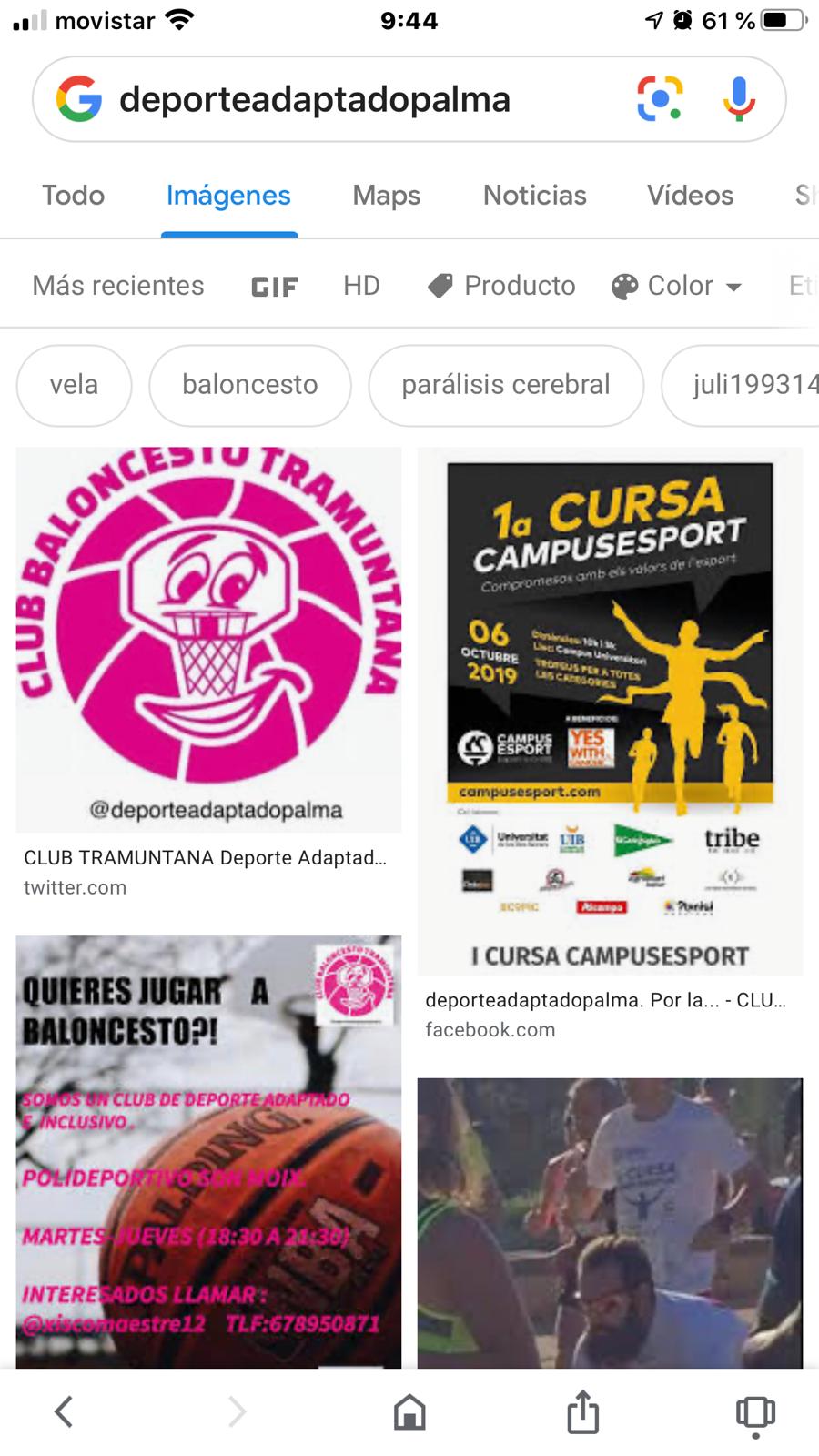The width and height of the screenshot is (819, 1456).
Task: Open the 1a Cursa Campusesport image result
Action: [610, 711]
